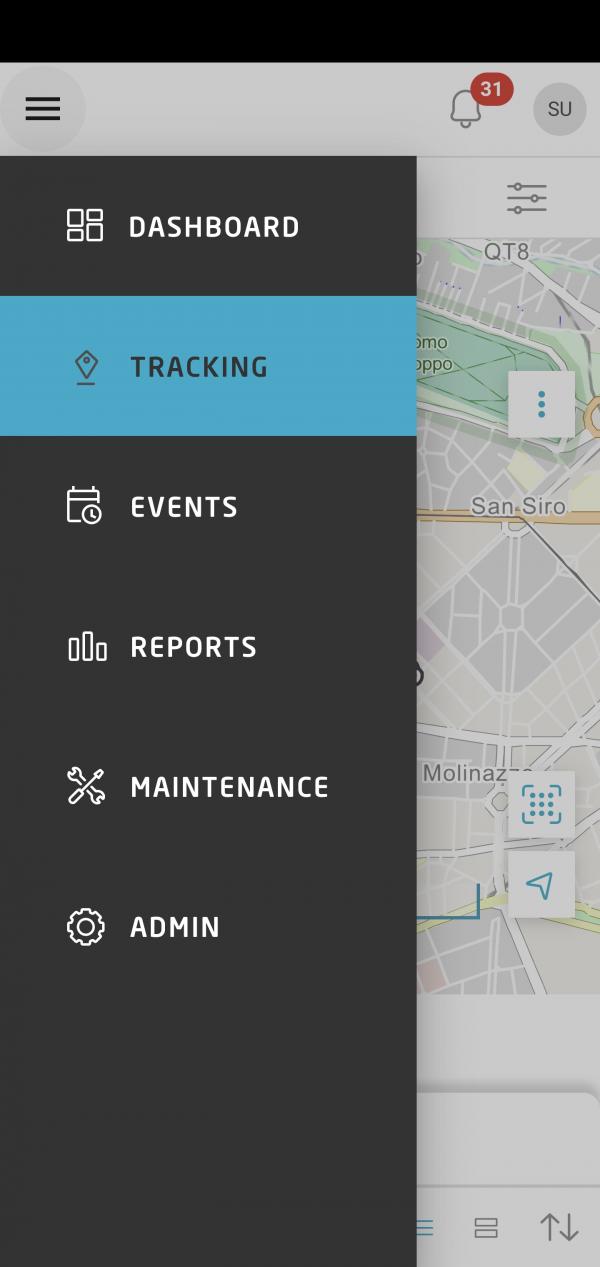Go to Dashboard
The image size is (600, 1267).
coord(208,226)
